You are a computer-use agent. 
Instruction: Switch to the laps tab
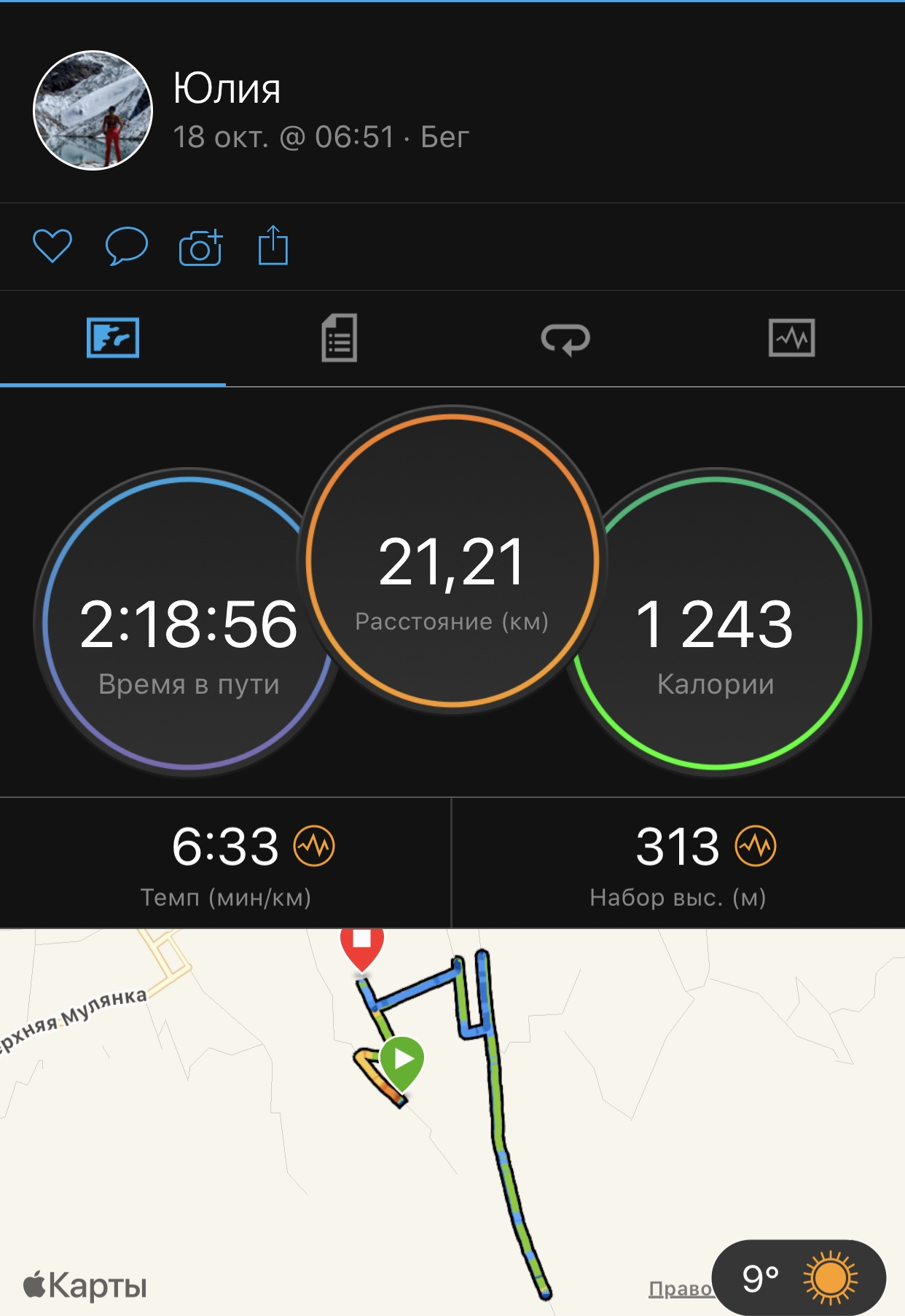565,339
